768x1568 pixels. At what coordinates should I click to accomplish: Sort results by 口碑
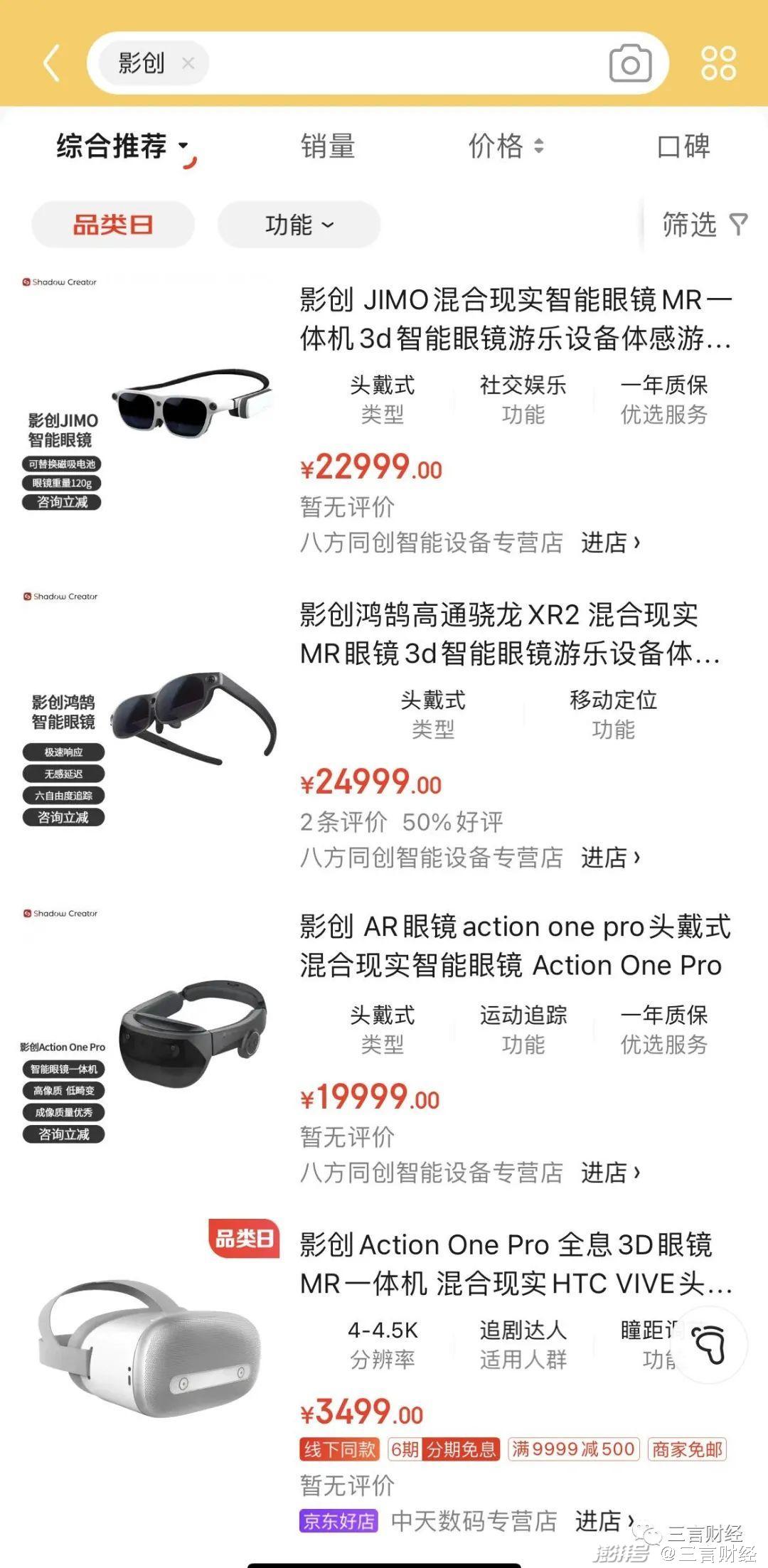pyautogui.click(x=683, y=146)
